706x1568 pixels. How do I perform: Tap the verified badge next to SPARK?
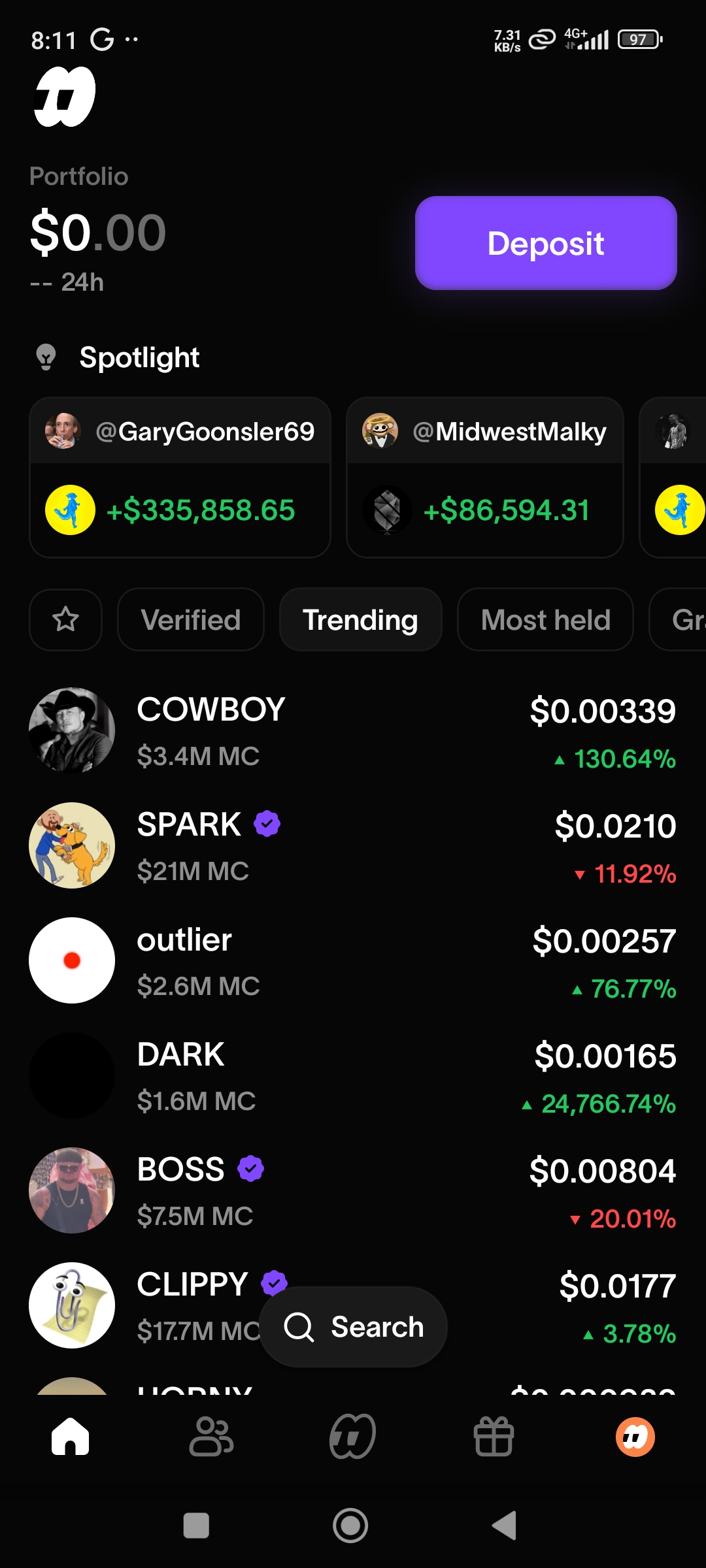[267, 824]
